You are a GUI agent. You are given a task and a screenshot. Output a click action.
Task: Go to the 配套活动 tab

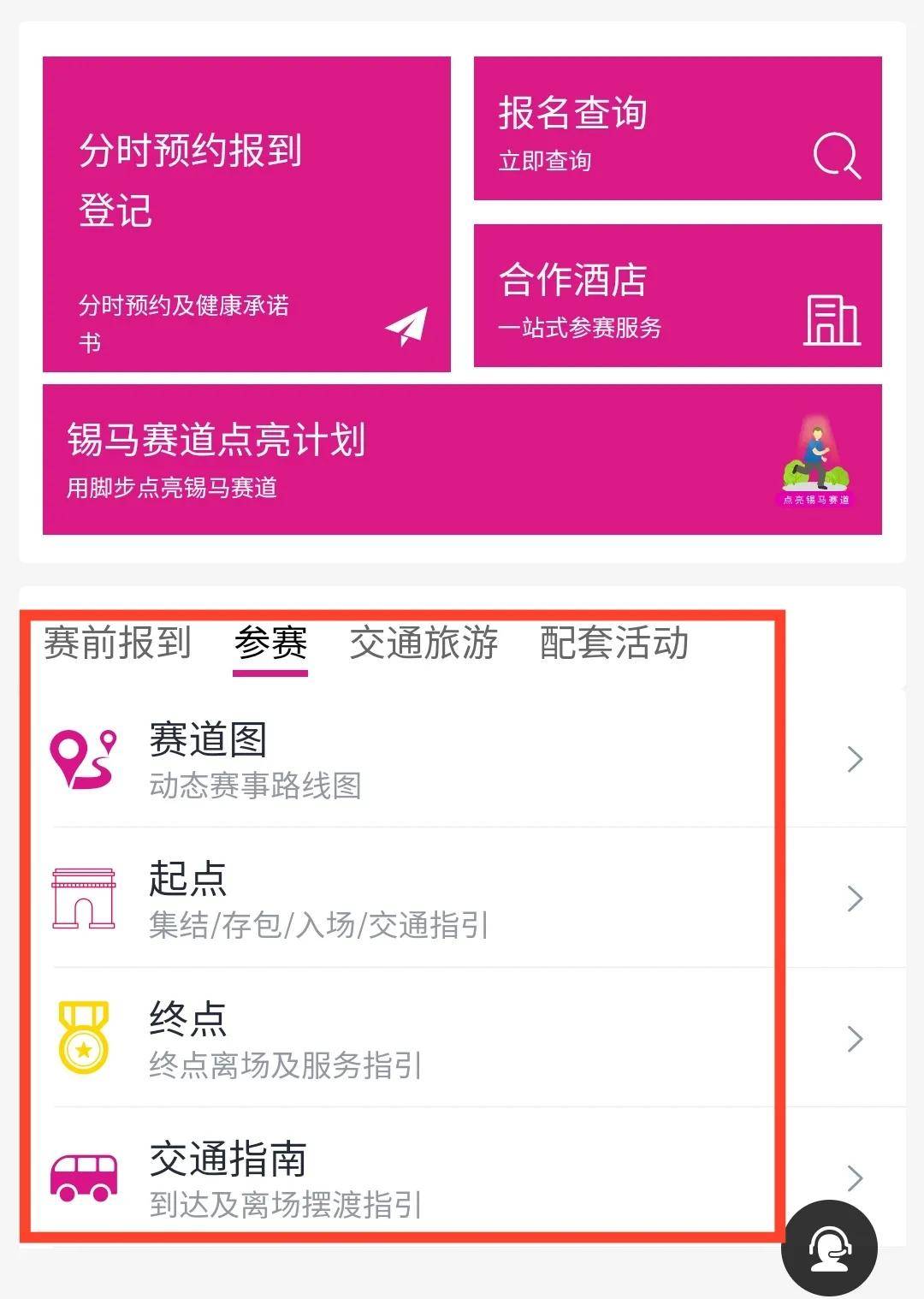pyautogui.click(x=613, y=643)
